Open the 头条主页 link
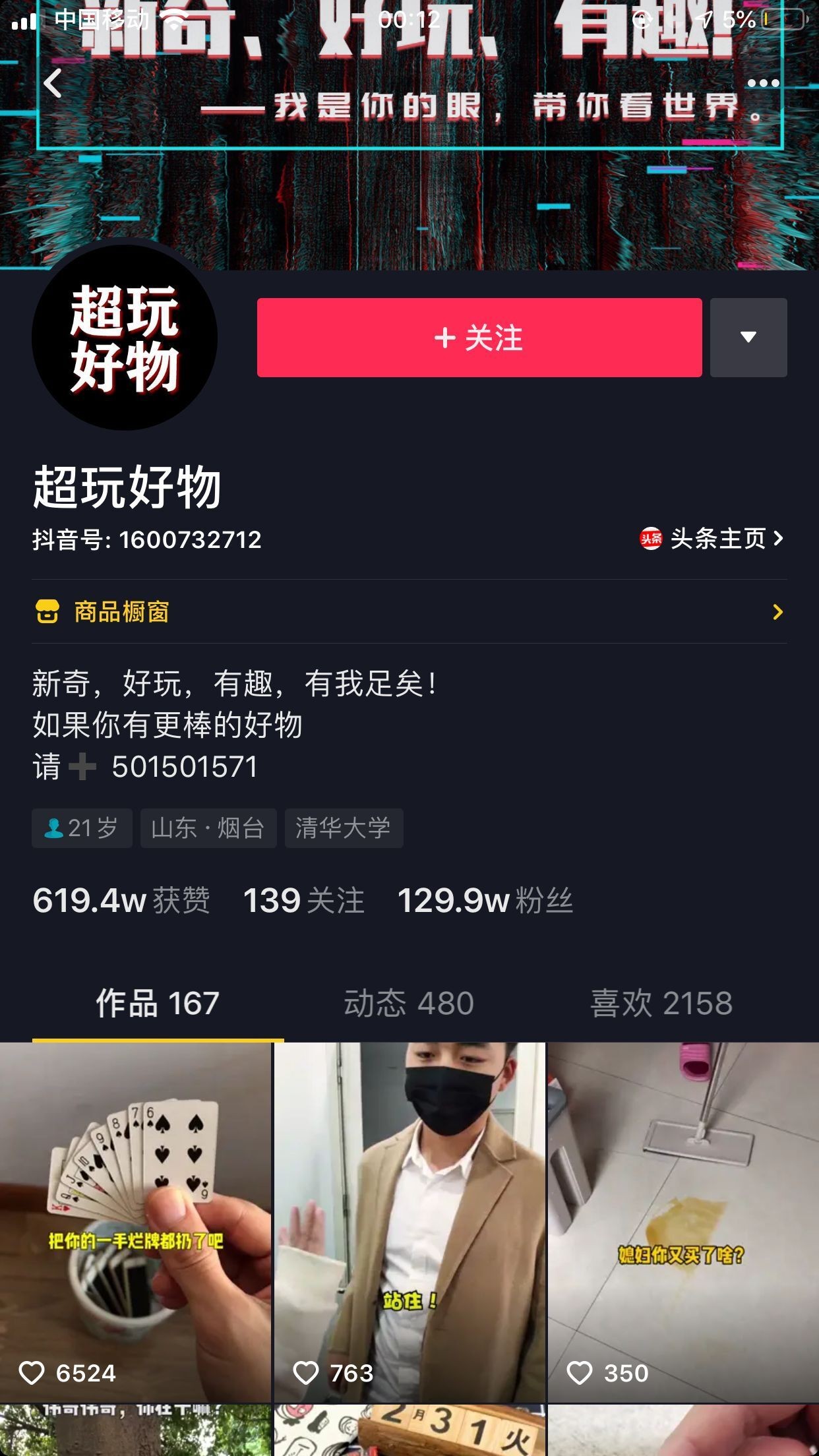Image resolution: width=819 pixels, height=1456 pixels. point(712,539)
